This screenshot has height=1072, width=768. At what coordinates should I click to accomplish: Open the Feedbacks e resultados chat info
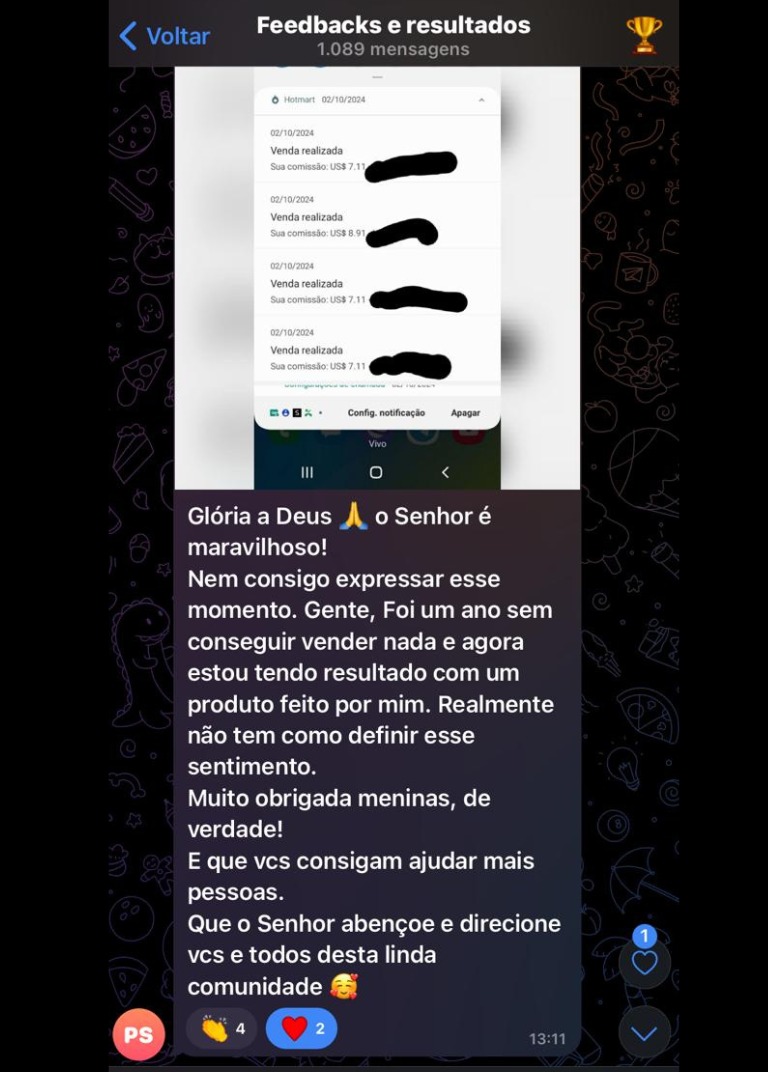pyautogui.click(x=393, y=35)
